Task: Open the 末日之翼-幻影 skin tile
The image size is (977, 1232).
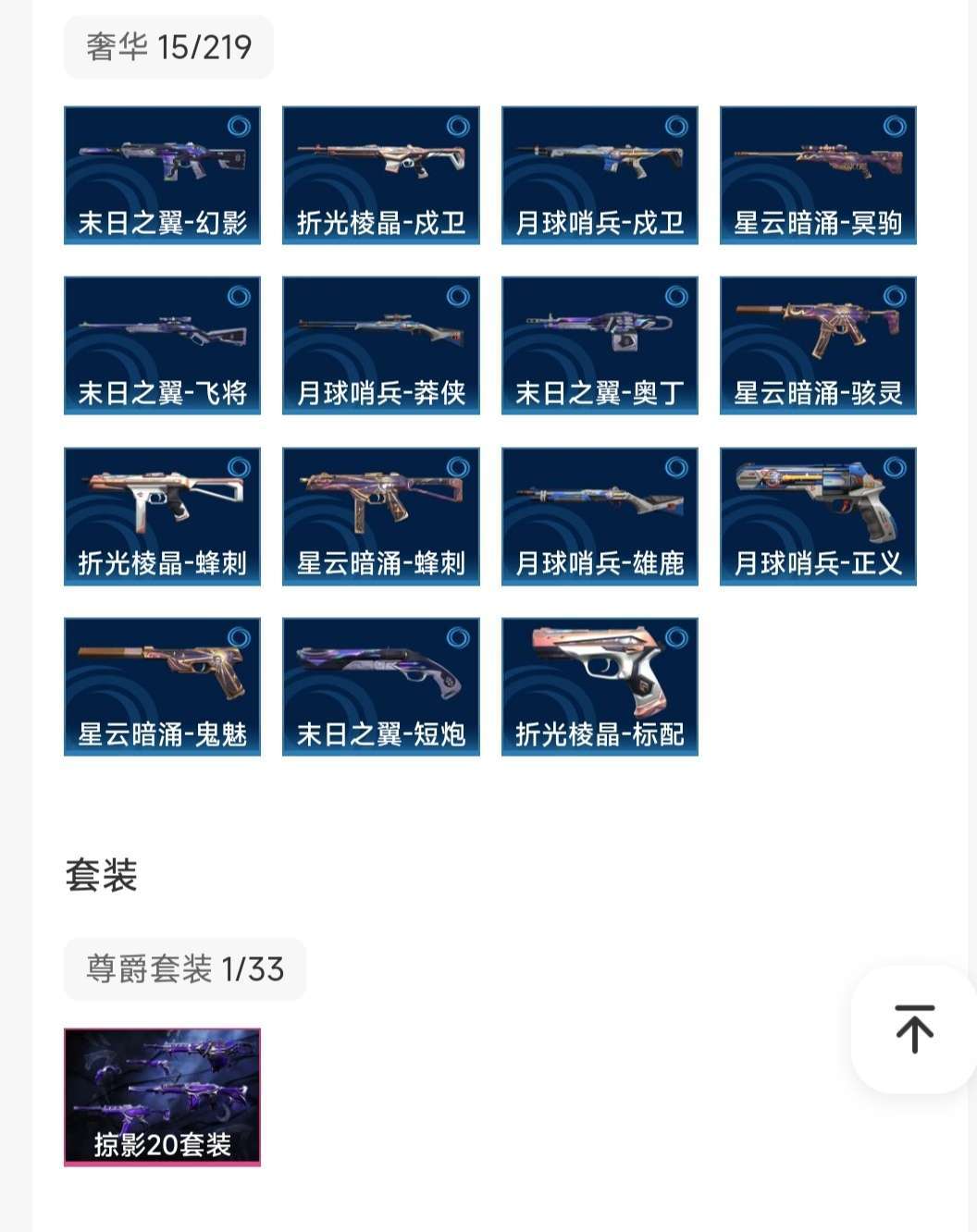Action: click(x=162, y=175)
